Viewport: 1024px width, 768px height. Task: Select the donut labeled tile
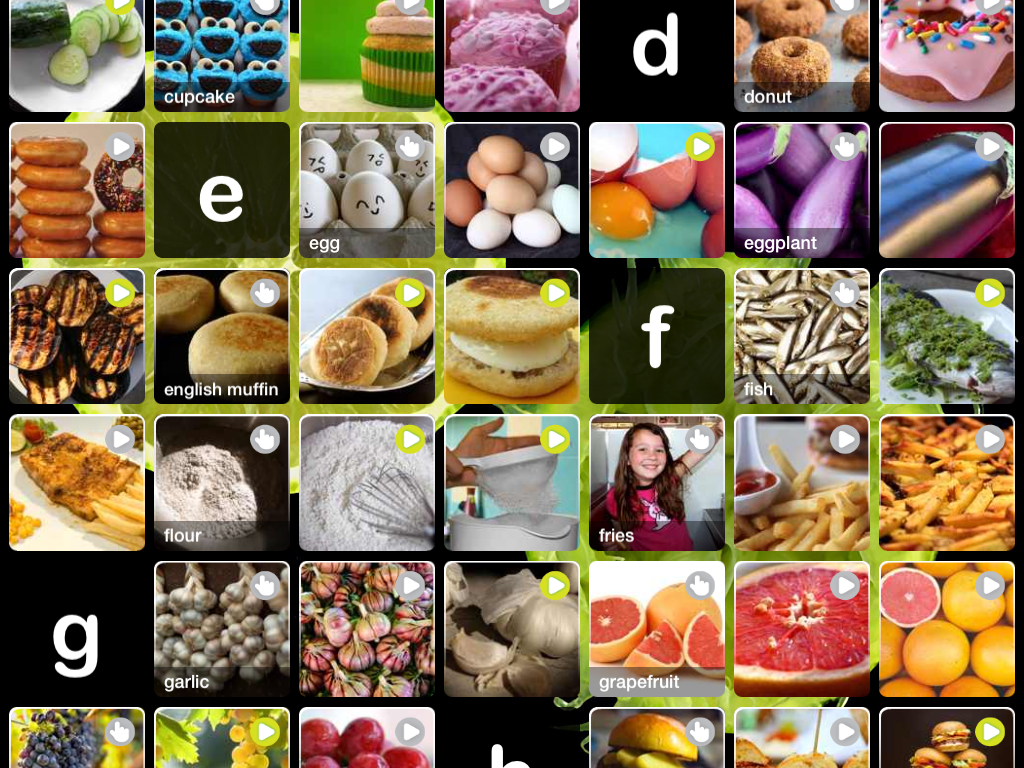tap(801, 50)
